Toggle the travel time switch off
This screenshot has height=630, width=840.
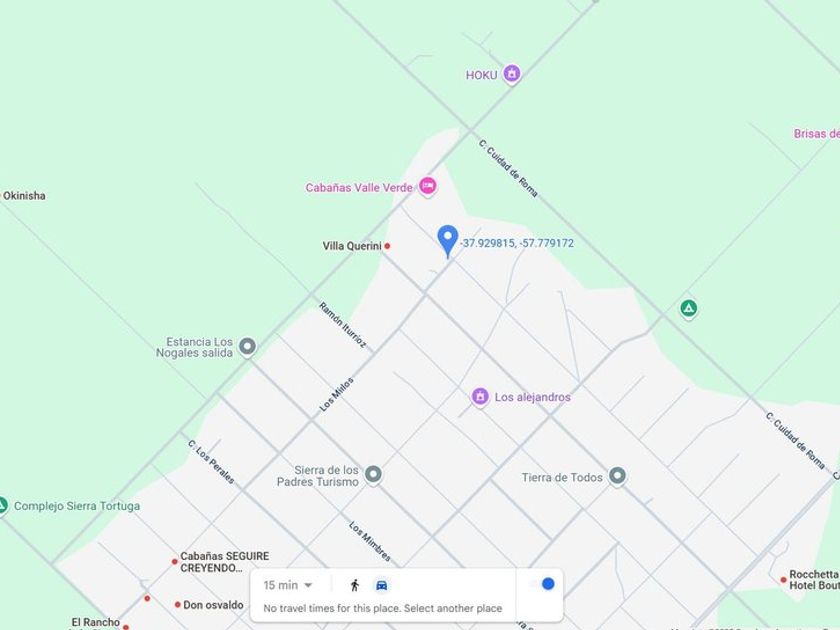click(542, 584)
